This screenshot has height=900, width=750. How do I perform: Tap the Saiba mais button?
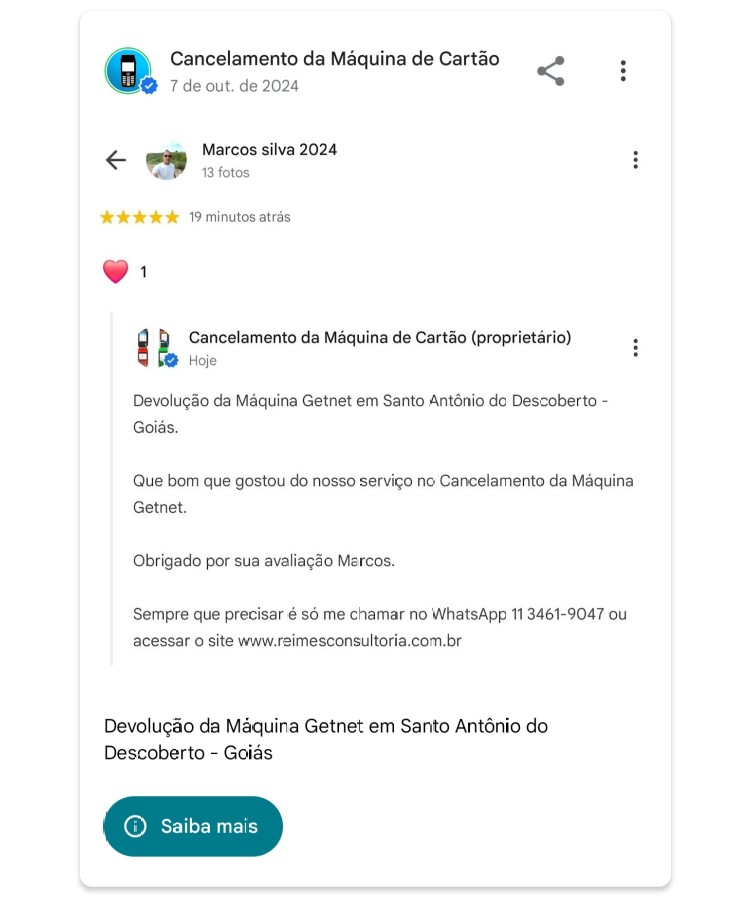pos(193,826)
